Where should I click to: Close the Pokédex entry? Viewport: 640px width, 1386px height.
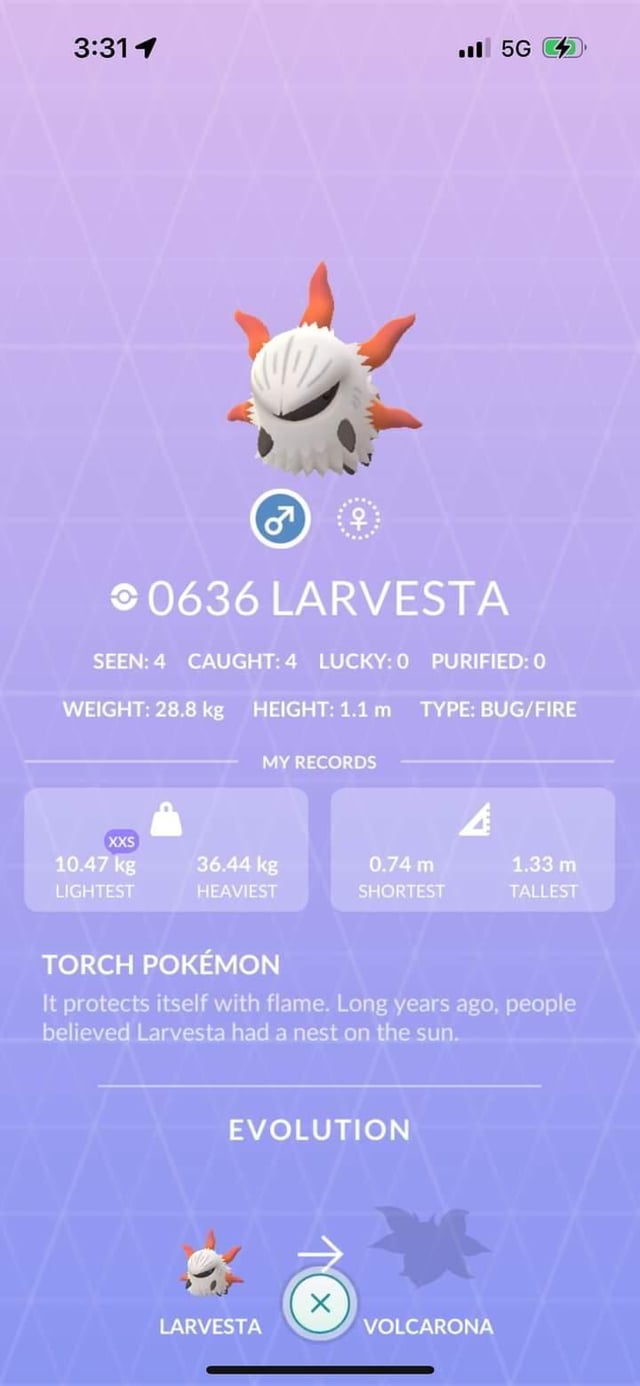(x=320, y=1303)
